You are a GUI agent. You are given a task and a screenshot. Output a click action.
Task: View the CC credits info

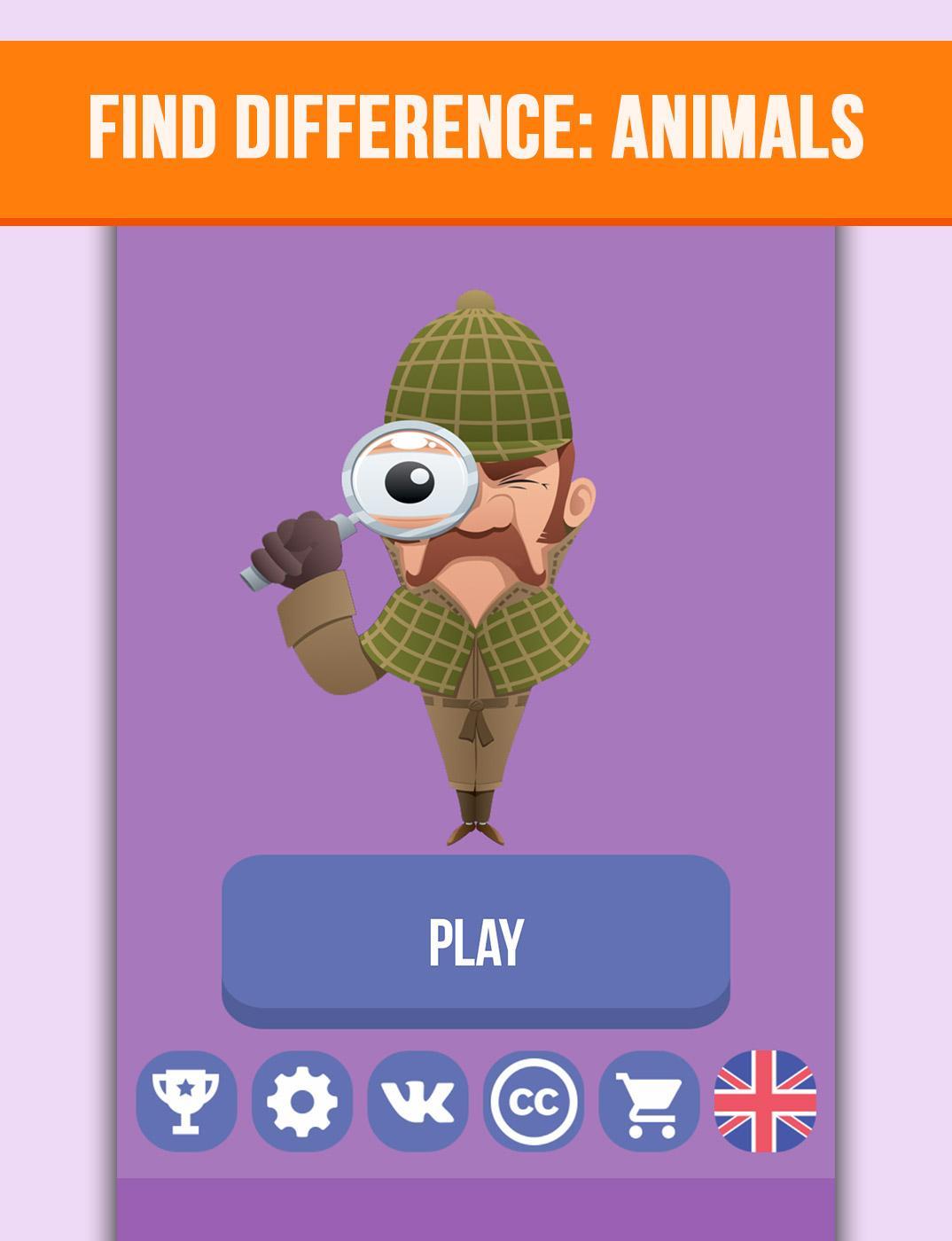pyautogui.click(x=534, y=1101)
